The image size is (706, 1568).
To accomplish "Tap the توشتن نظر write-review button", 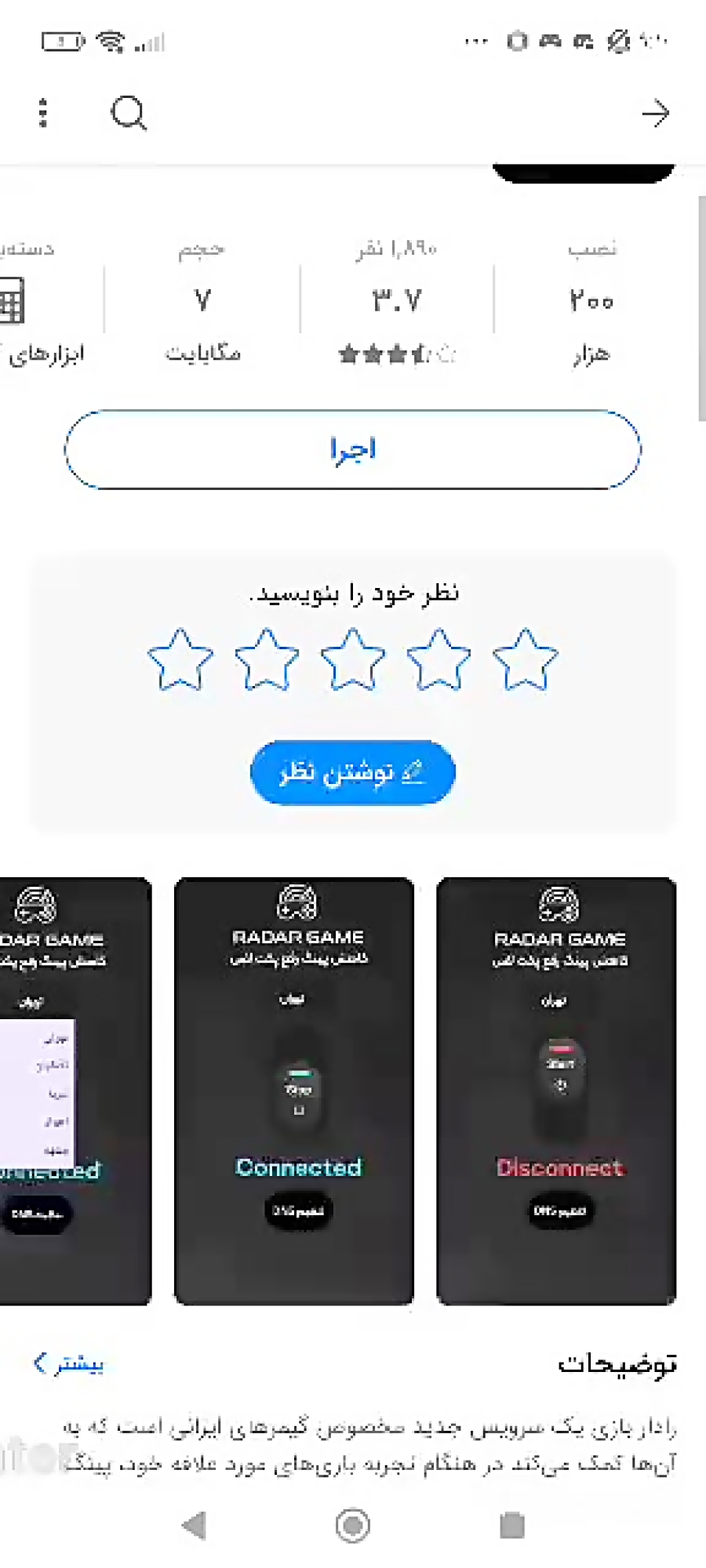I will pyautogui.click(x=353, y=772).
